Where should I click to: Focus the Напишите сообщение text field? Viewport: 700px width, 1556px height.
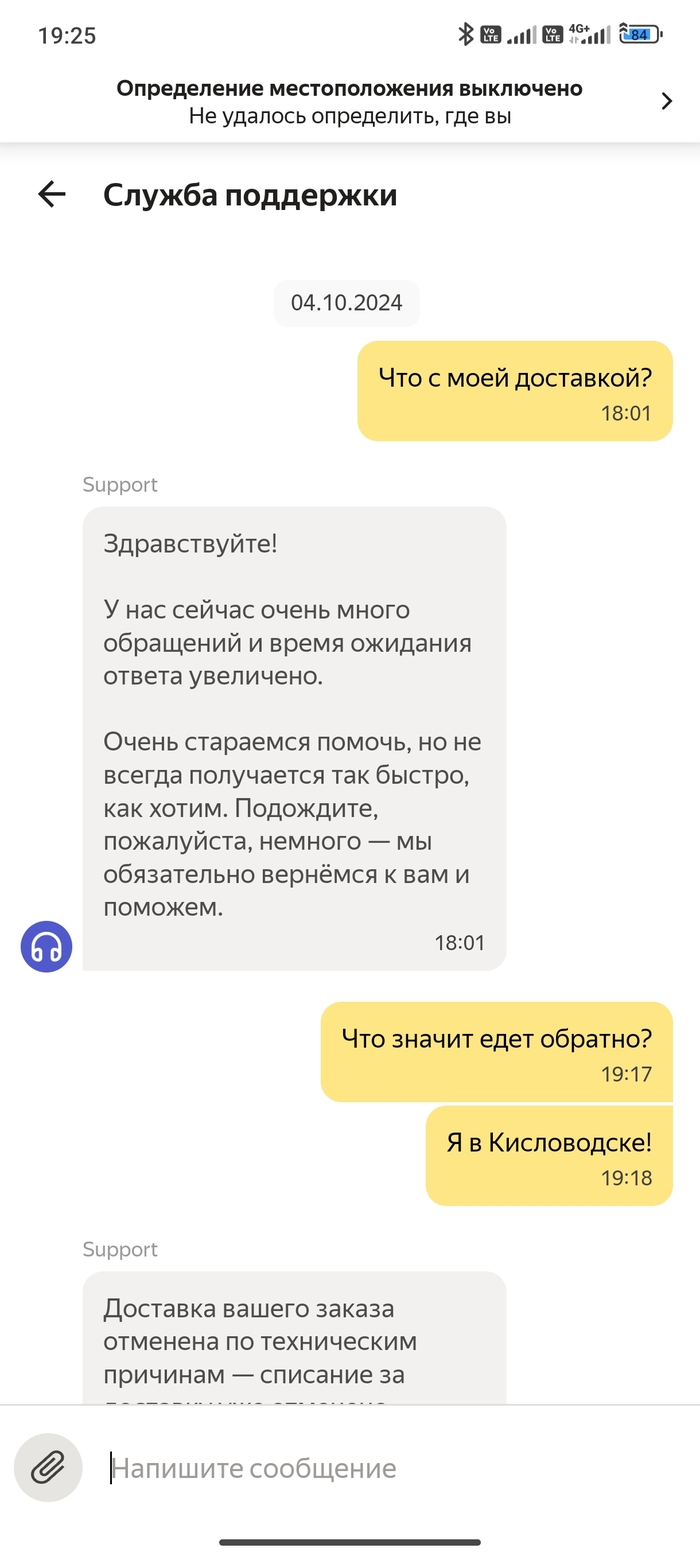pos(380,1468)
